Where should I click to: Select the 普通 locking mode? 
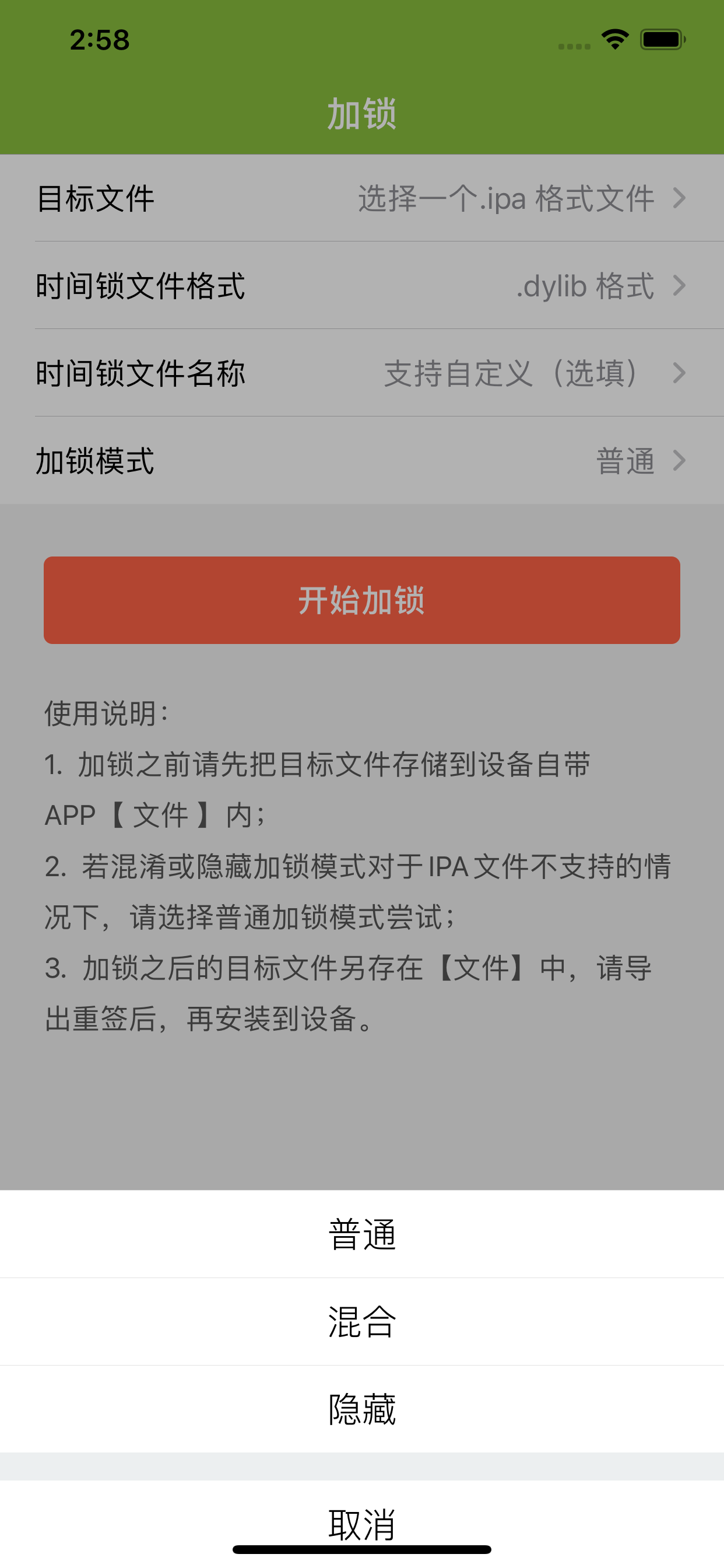click(x=362, y=1234)
